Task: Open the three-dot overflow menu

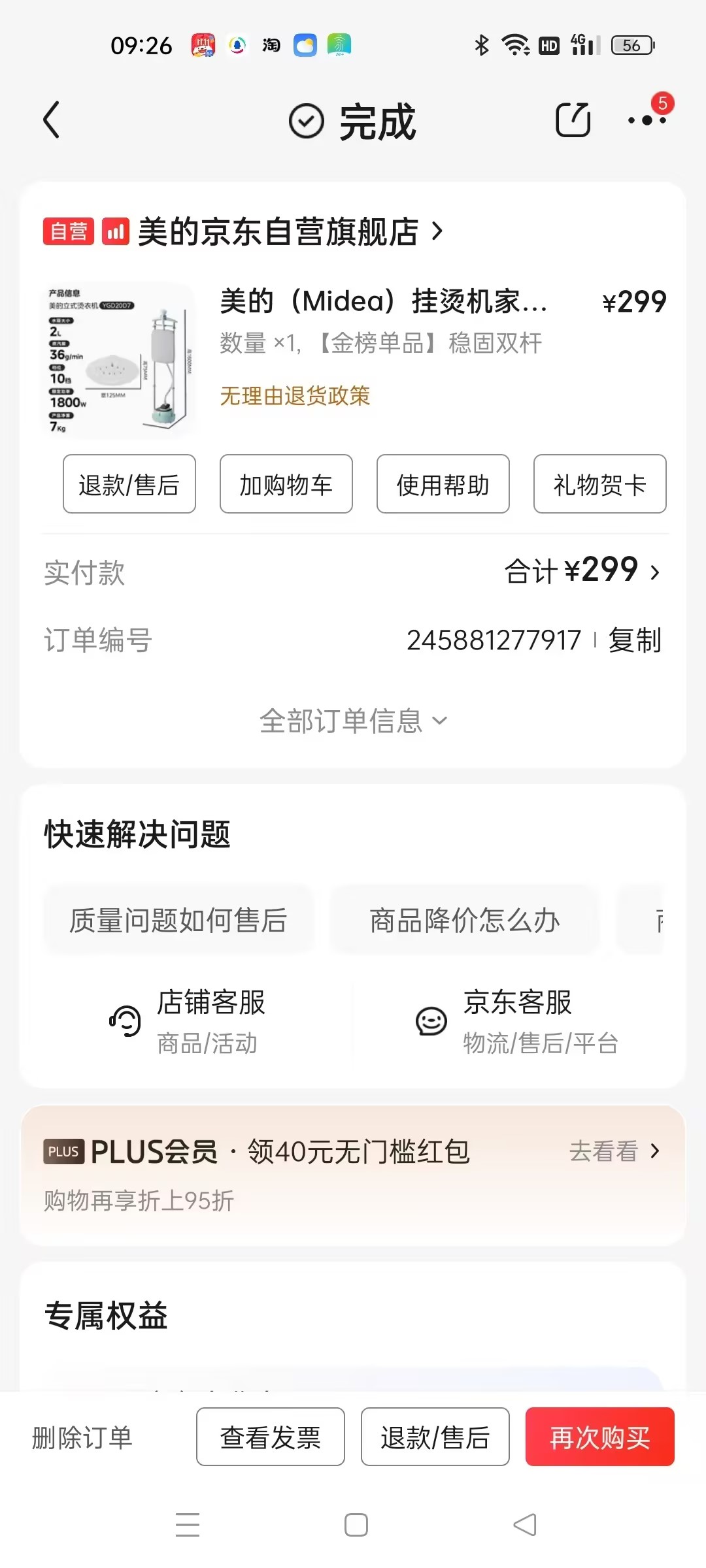Action: pos(647,120)
